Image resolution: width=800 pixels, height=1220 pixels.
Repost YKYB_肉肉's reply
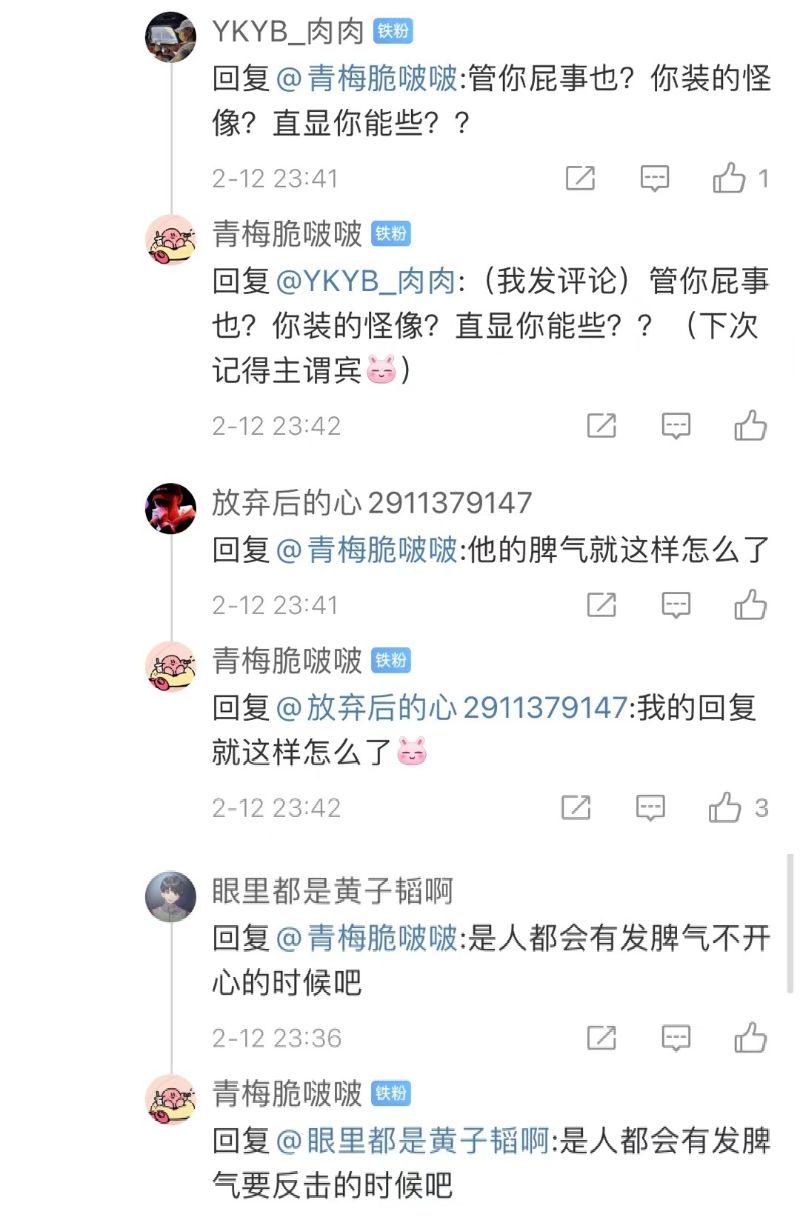coord(580,179)
